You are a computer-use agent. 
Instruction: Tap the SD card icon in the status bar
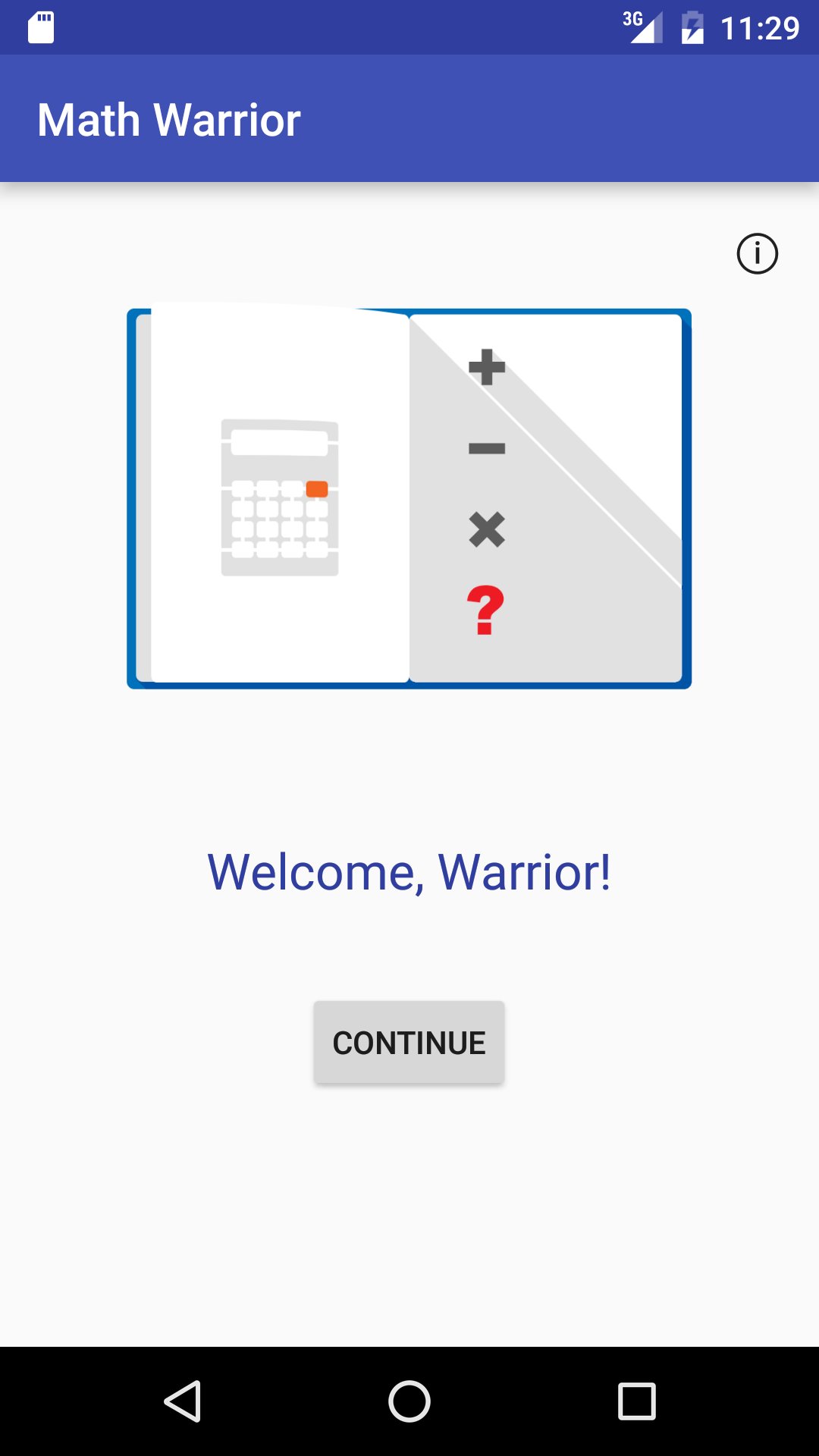[x=42, y=27]
